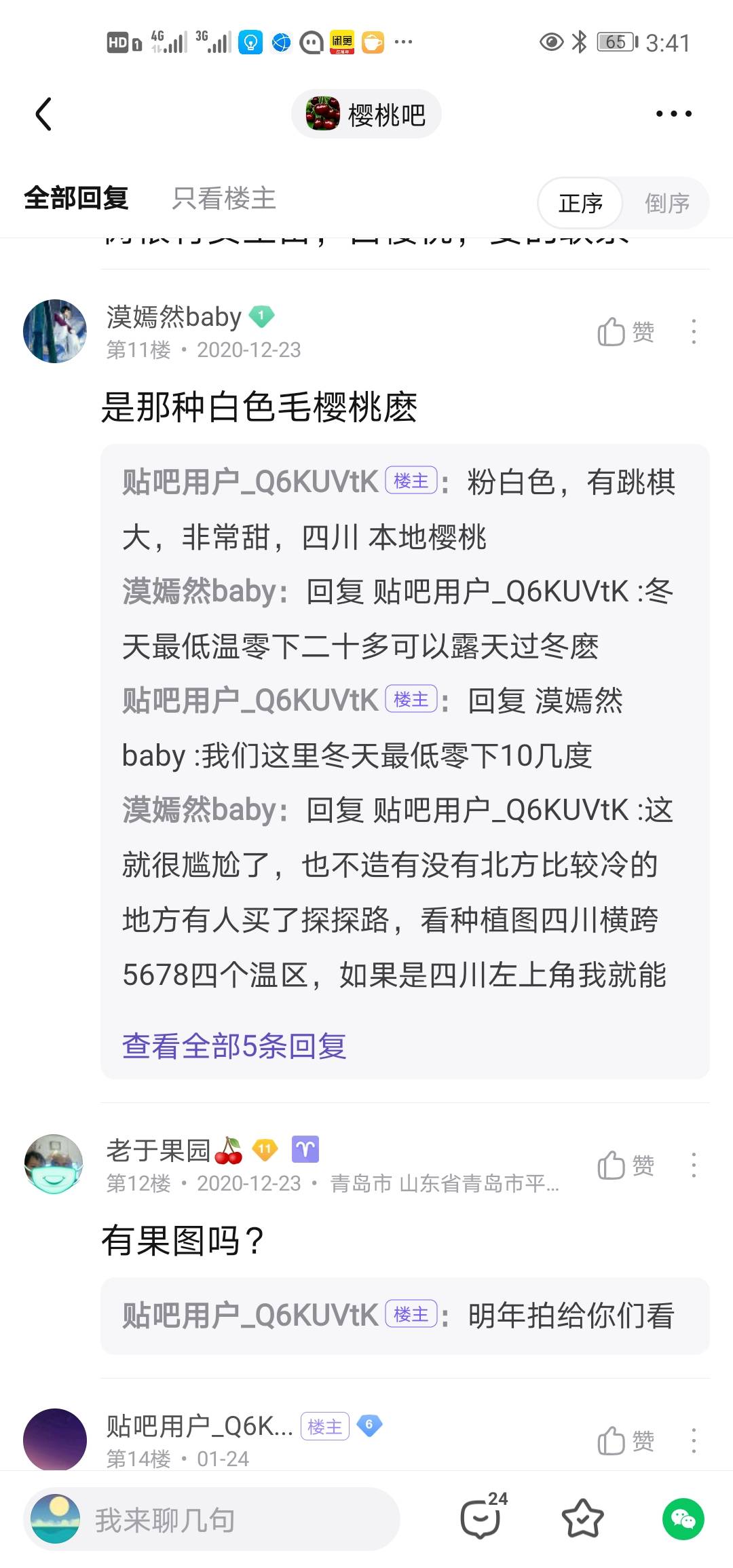733x1568 pixels.
Task: View 老于果园's profile picture
Action: coord(54,1165)
